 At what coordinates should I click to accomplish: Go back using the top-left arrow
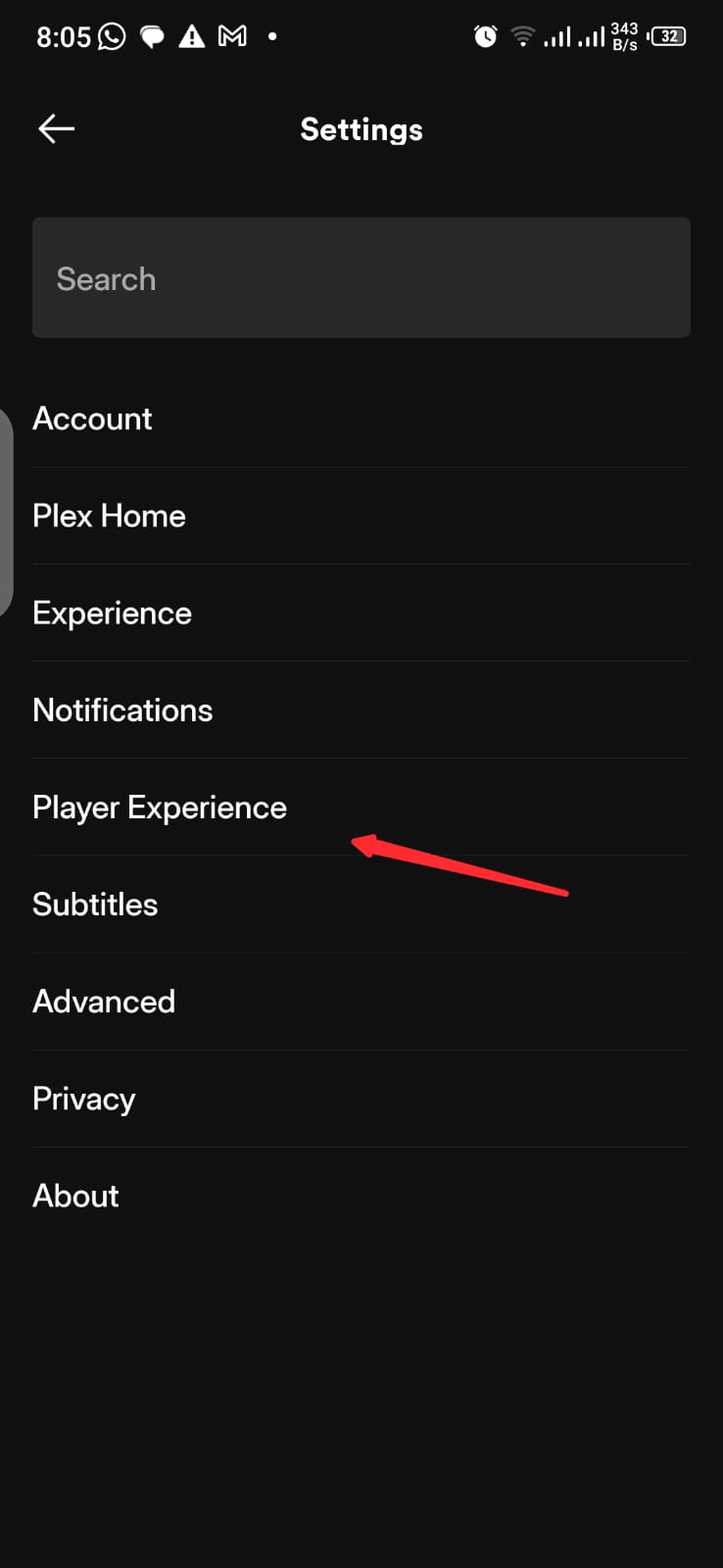coord(56,128)
